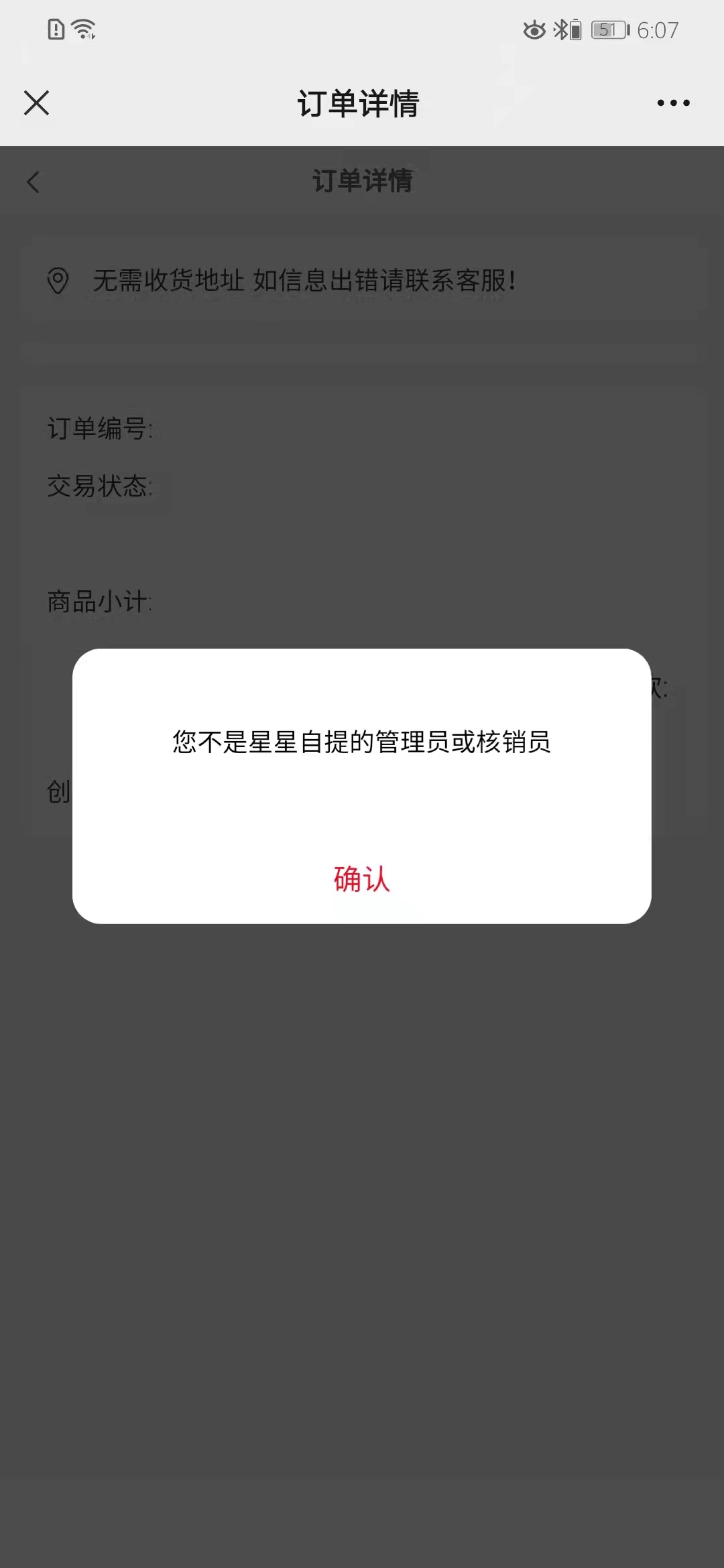Viewport: 724px width, 1568px height.
Task: Go back using the back arrow
Action: (x=34, y=182)
